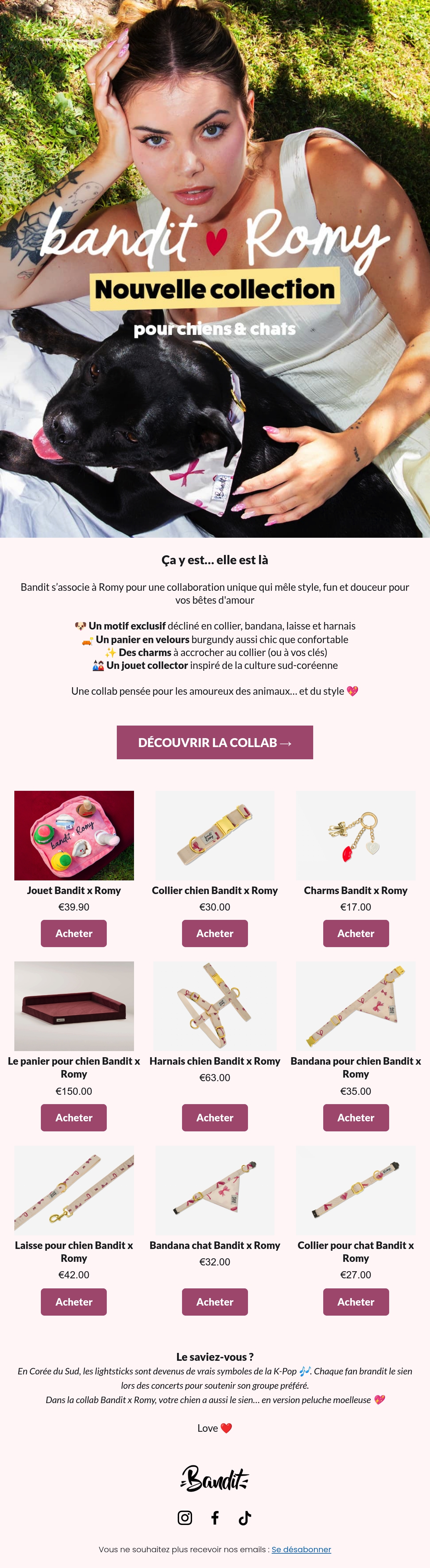Tap the DÉCOUVRIR LA COLLAB button
The width and height of the screenshot is (430, 1568).
(215, 742)
